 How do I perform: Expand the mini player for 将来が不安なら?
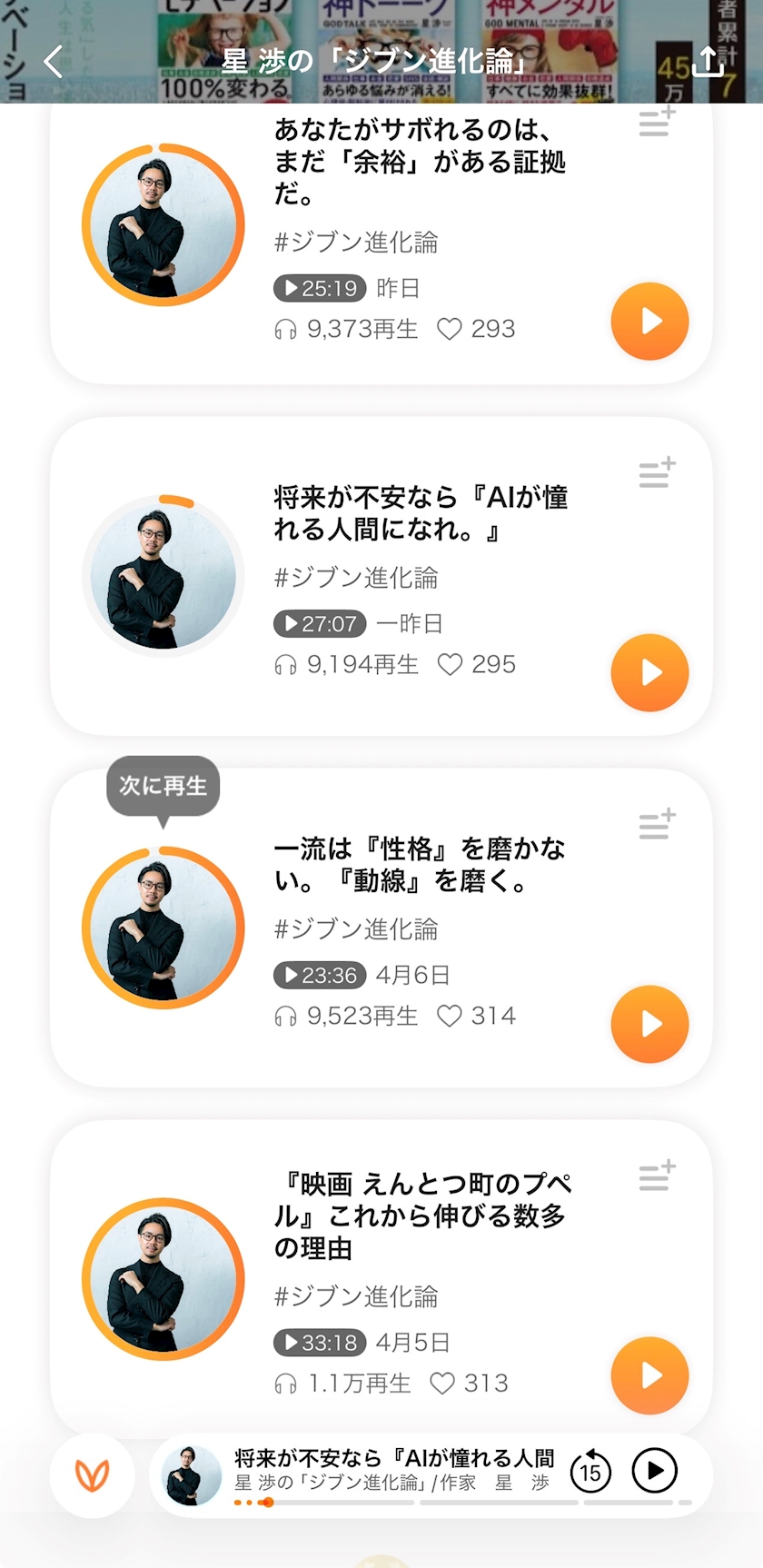pos(391,1469)
